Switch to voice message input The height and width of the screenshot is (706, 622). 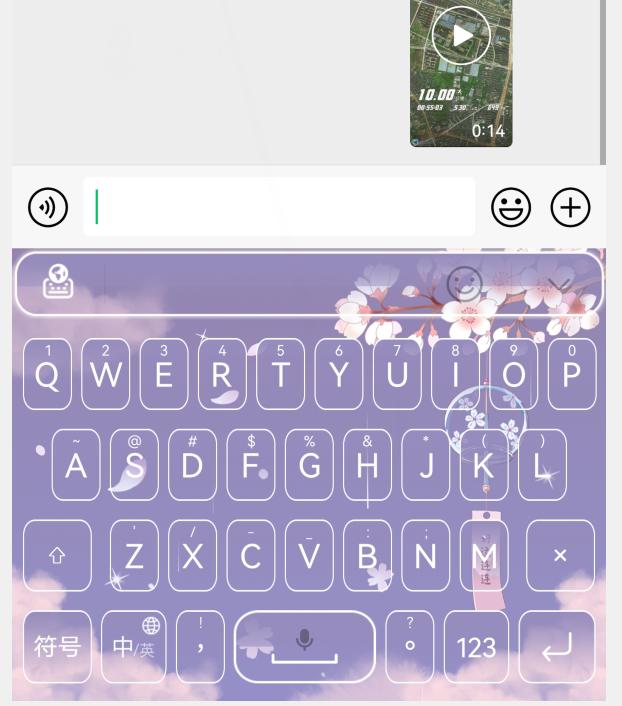tap(48, 208)
